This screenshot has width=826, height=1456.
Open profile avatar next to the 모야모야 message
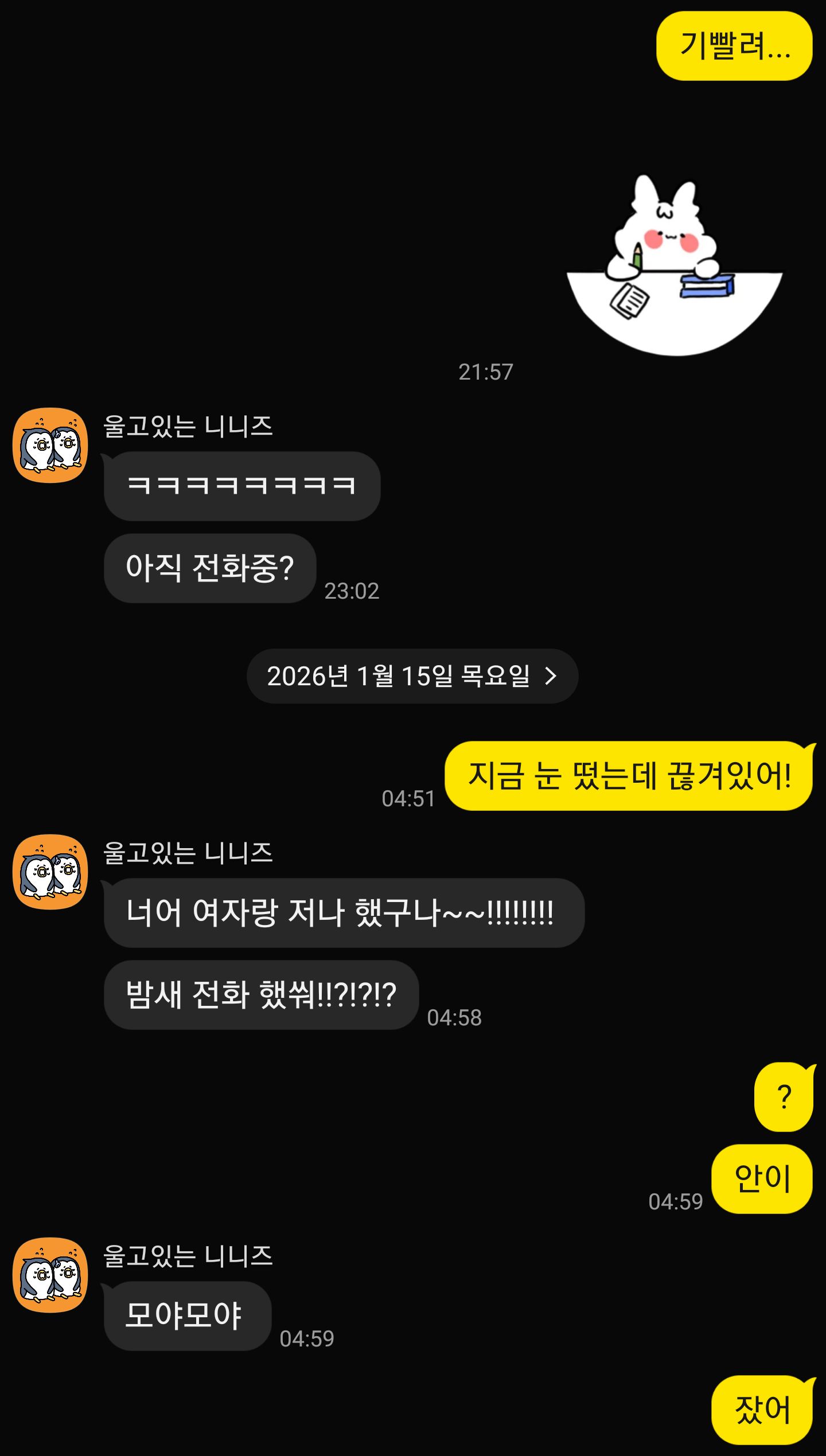click(x=50, y=1275)
